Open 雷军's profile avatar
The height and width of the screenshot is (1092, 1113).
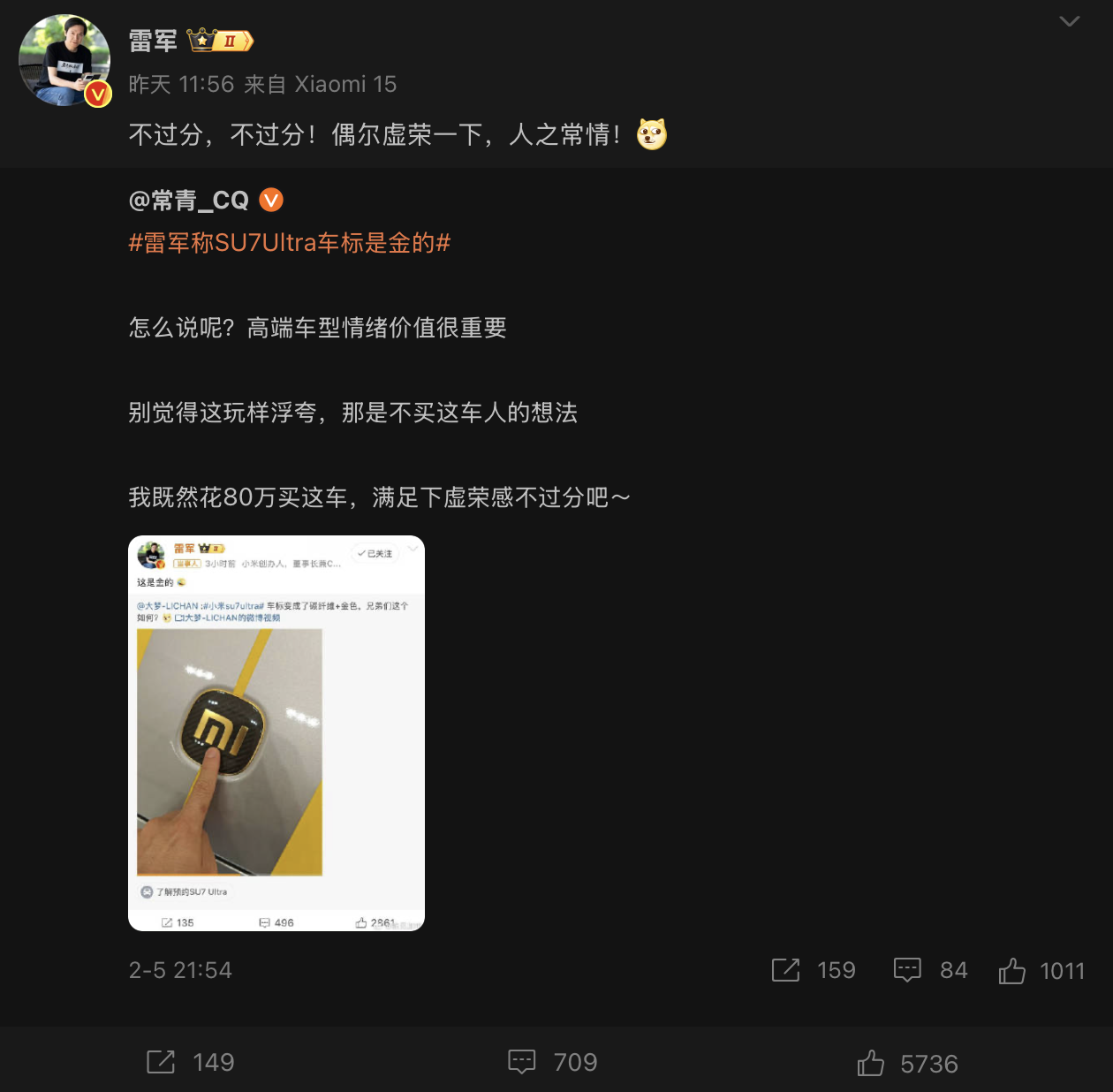pos(64,60)
